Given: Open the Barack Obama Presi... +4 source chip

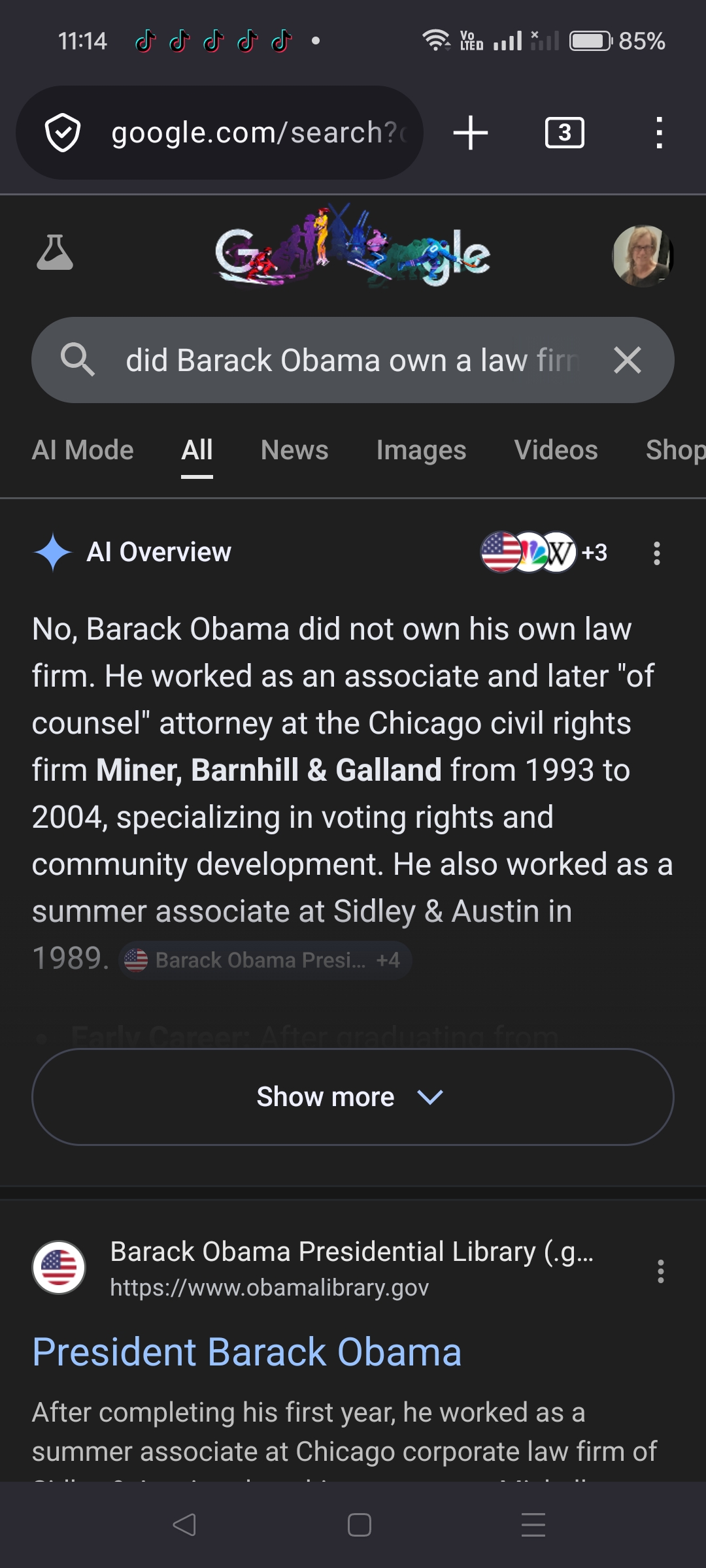Looking at the screenshot, I should tap(265, 960).
